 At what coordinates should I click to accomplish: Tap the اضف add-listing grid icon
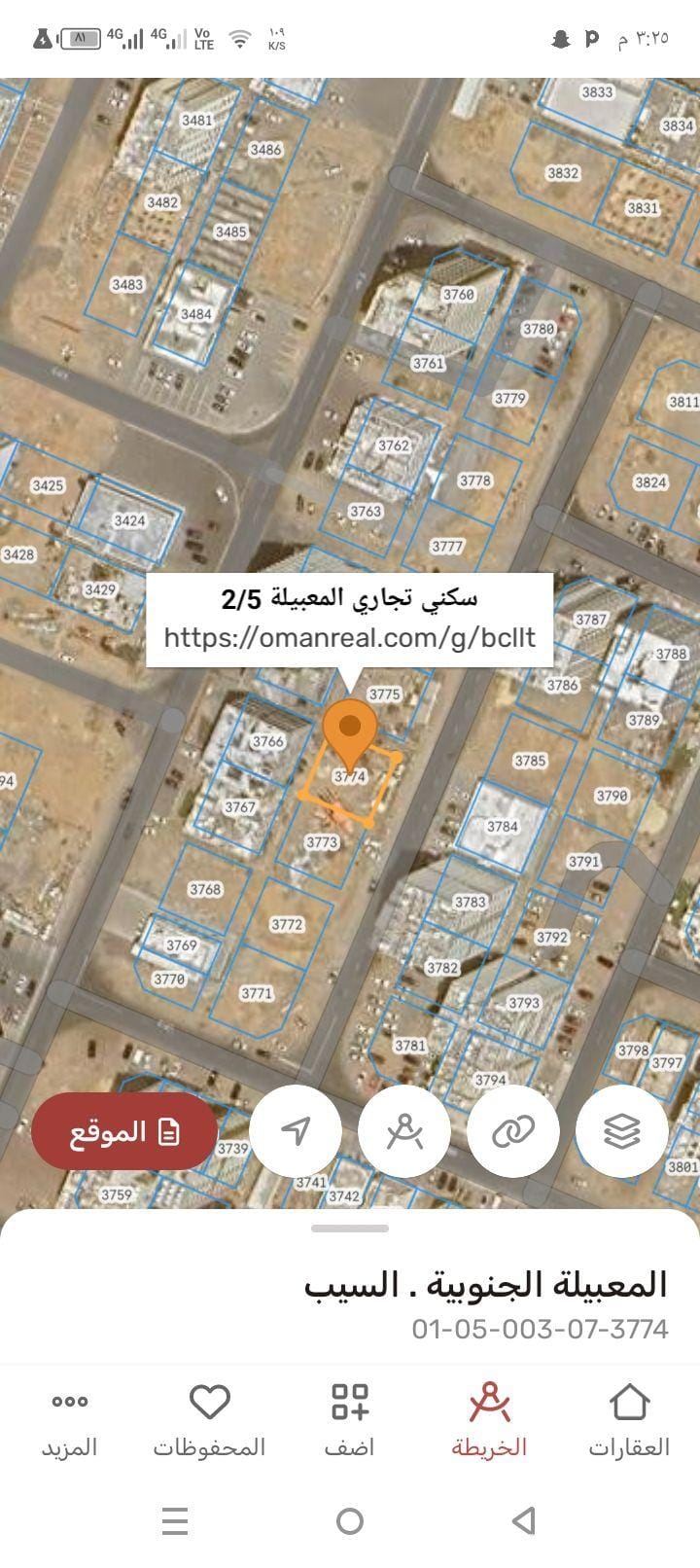(350, 1404)
